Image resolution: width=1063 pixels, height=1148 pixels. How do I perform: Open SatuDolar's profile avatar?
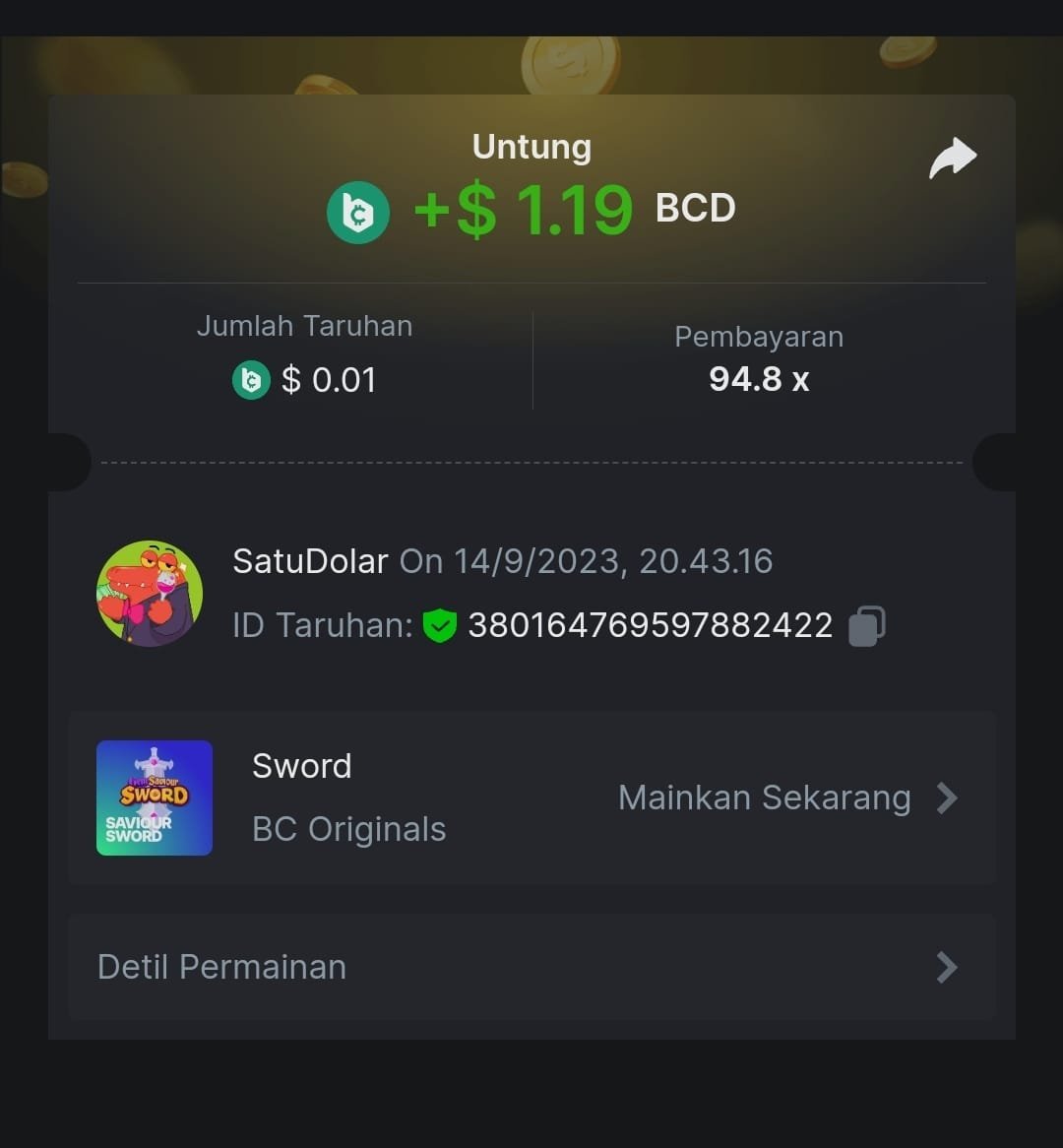coord(150,594)
